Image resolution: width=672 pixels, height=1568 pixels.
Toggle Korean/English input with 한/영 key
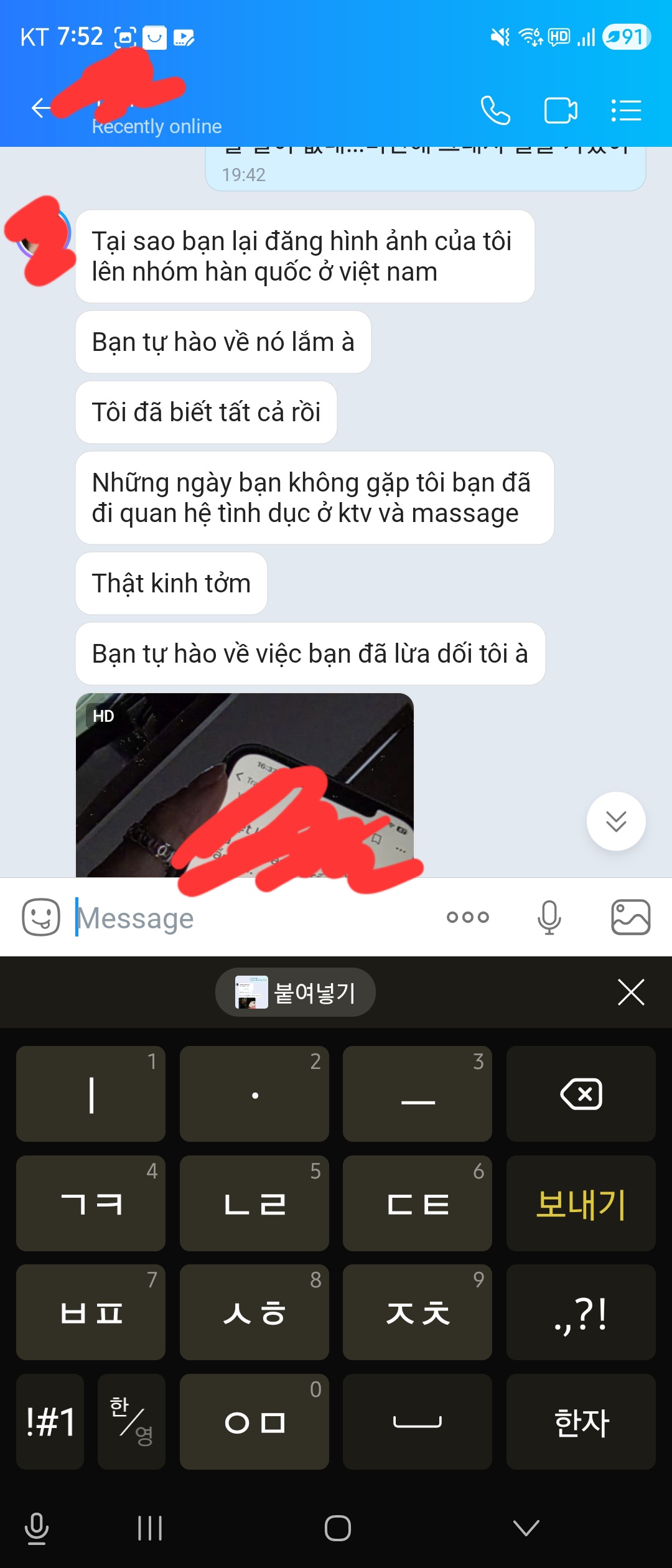pos(131,1422)
